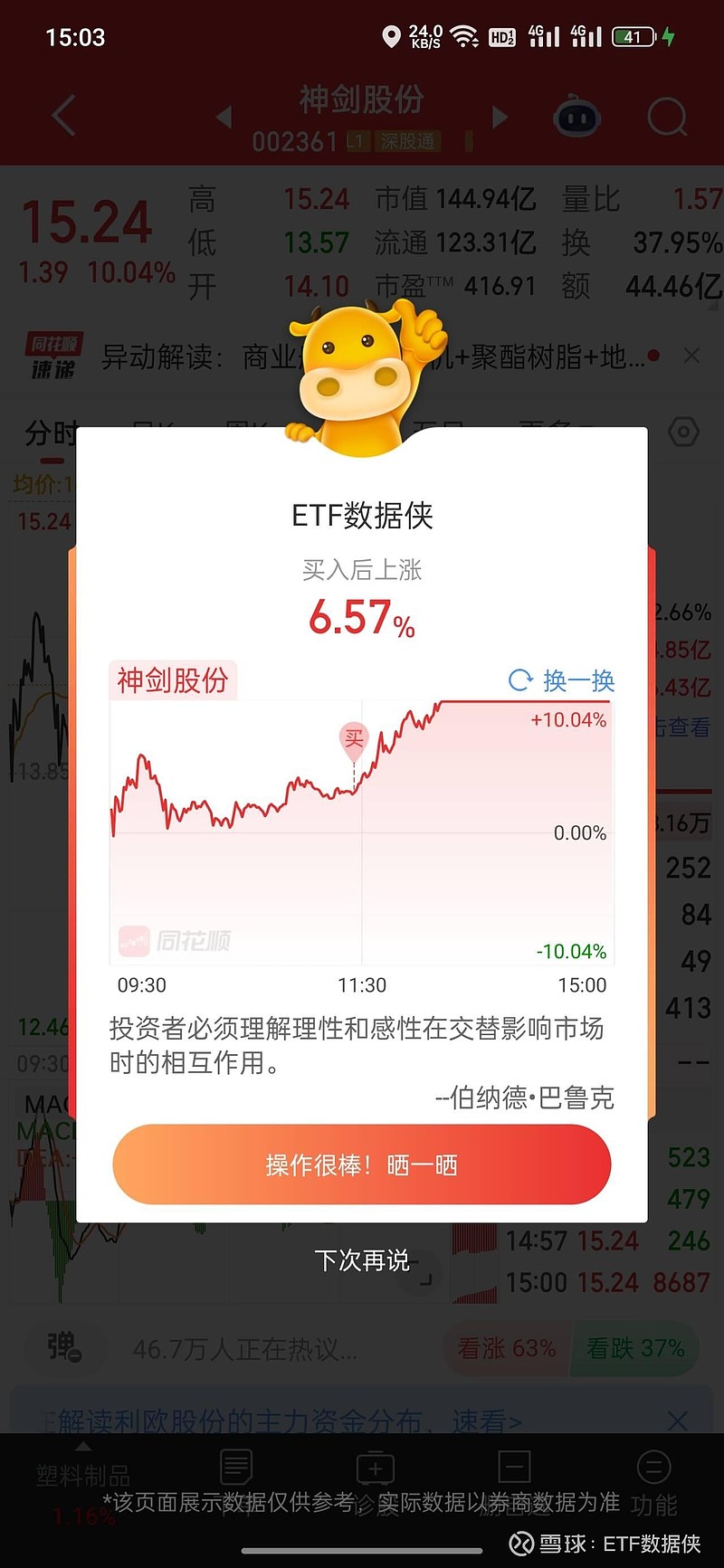Vote 看跌 37% bearish
Screen dimensions: 724x1568
pyautogui.click(x=635, y=1349)
